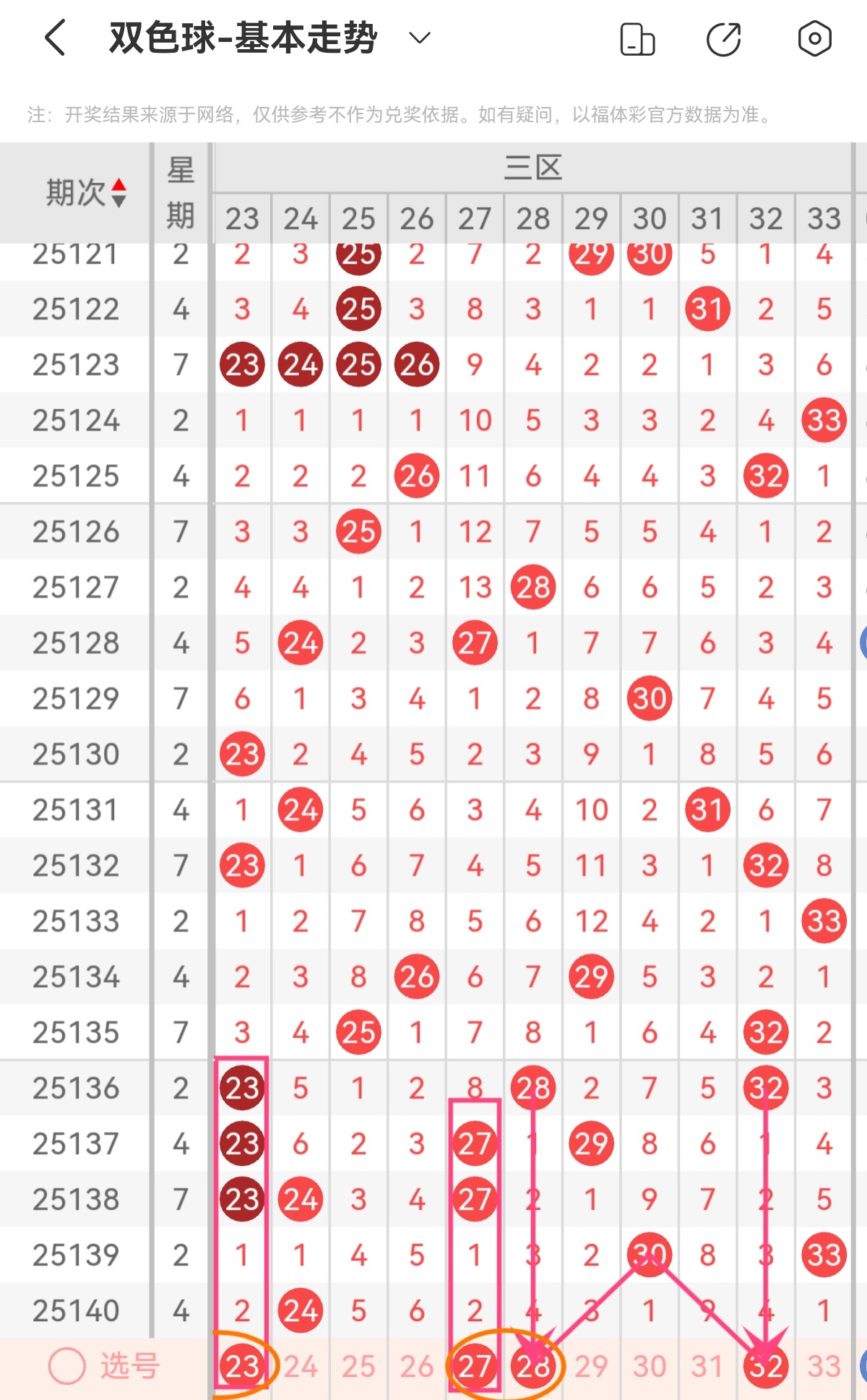The image size is (867, 1400).
Task: Select number 29 in the 选号 row
Action: point(591,1366)
